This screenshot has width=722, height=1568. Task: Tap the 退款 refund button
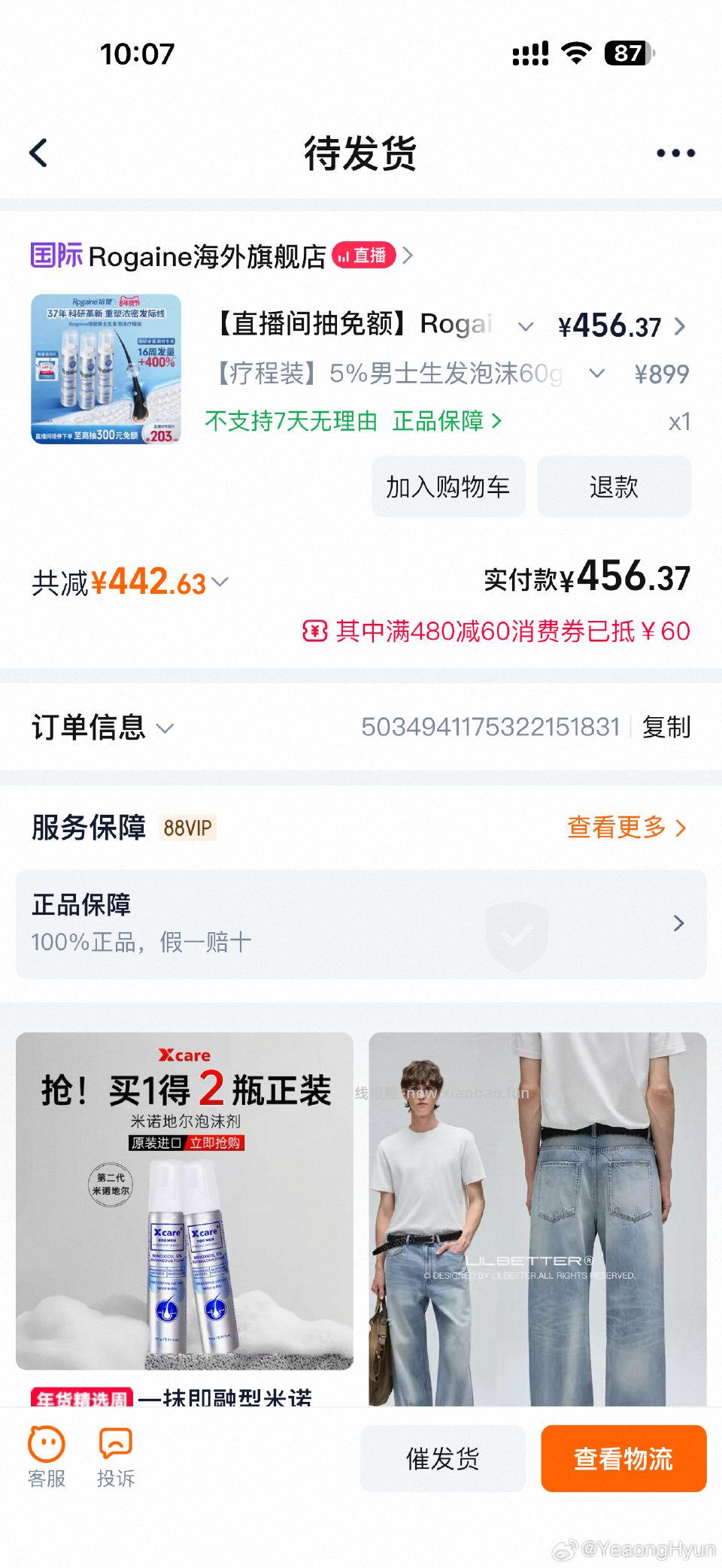[614, 487]
